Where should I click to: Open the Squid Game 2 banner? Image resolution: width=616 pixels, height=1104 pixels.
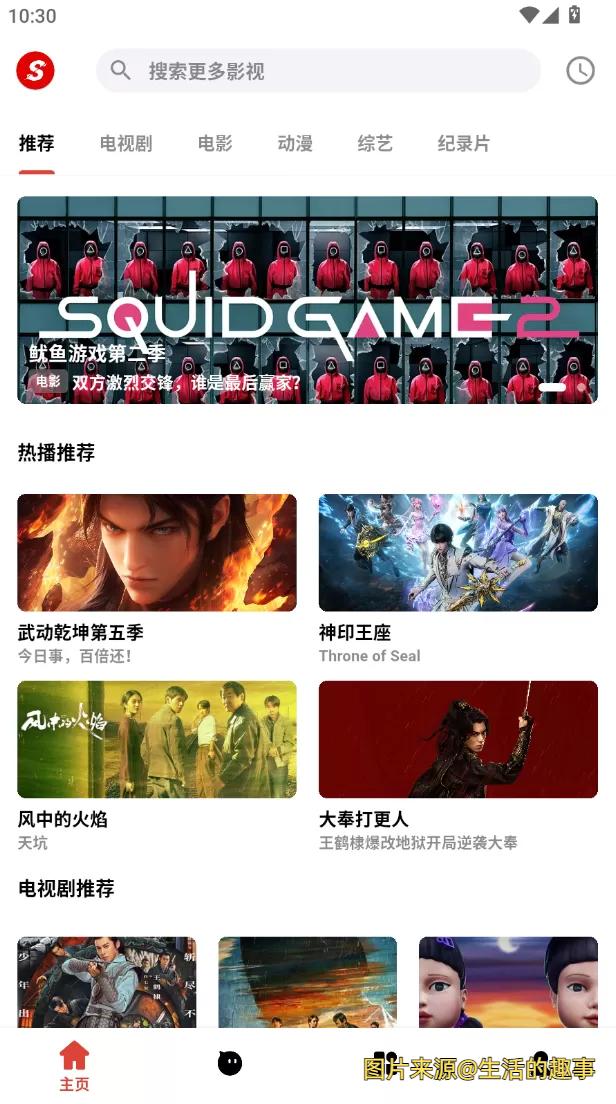[x=307, y=300]
